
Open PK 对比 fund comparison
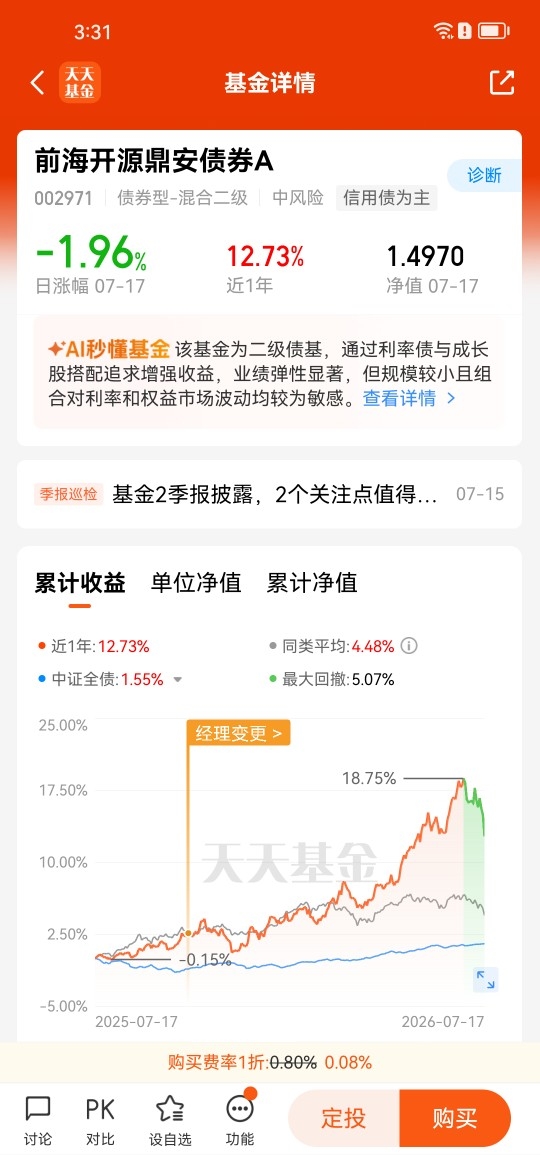[x=100, y=1120]
